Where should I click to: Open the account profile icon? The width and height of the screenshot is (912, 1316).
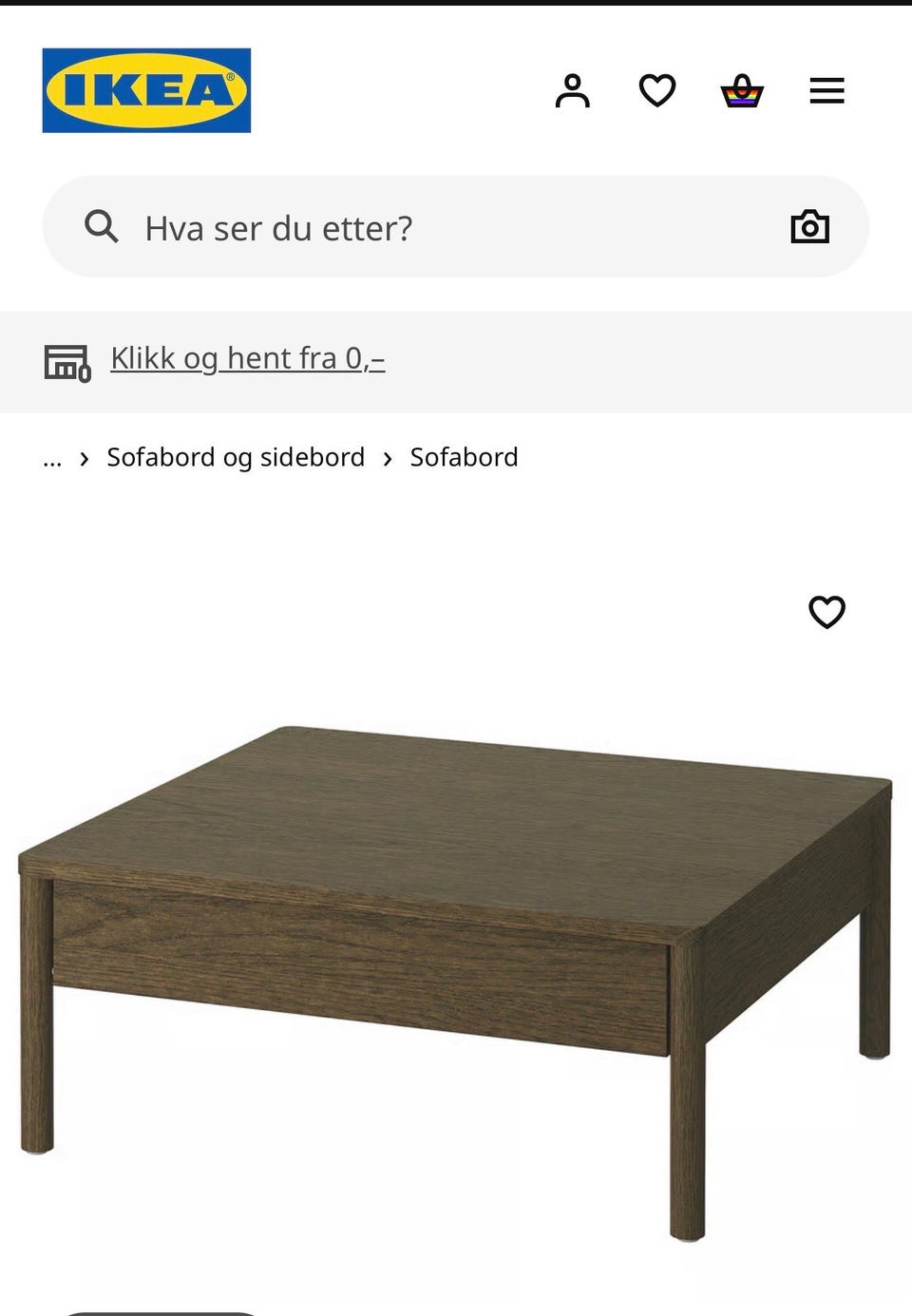click(x=573, y=90)
